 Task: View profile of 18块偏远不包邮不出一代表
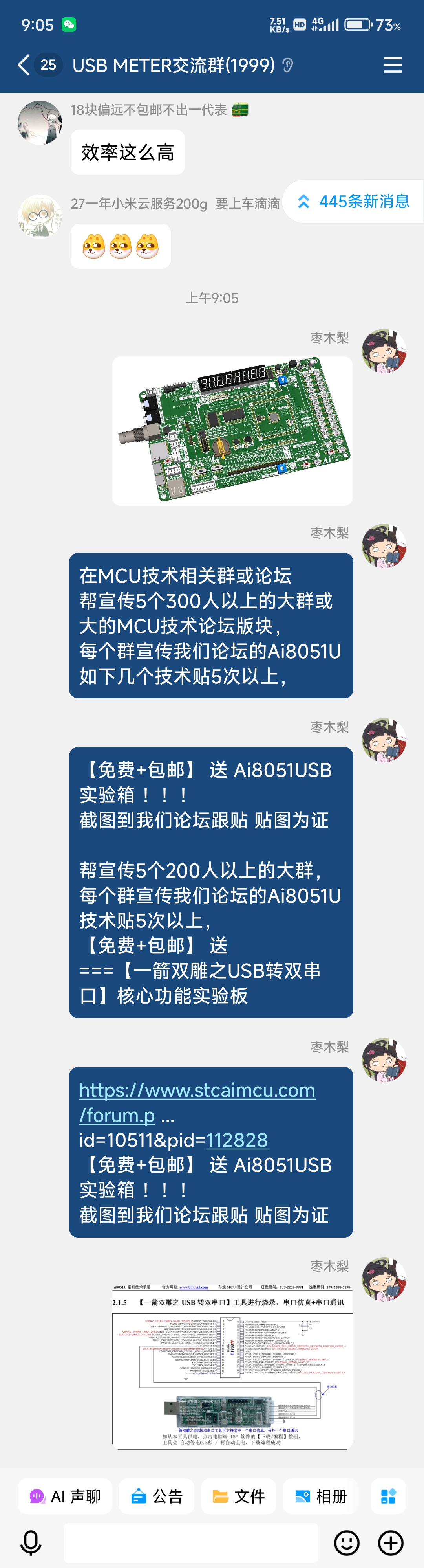tap(40, 122)
